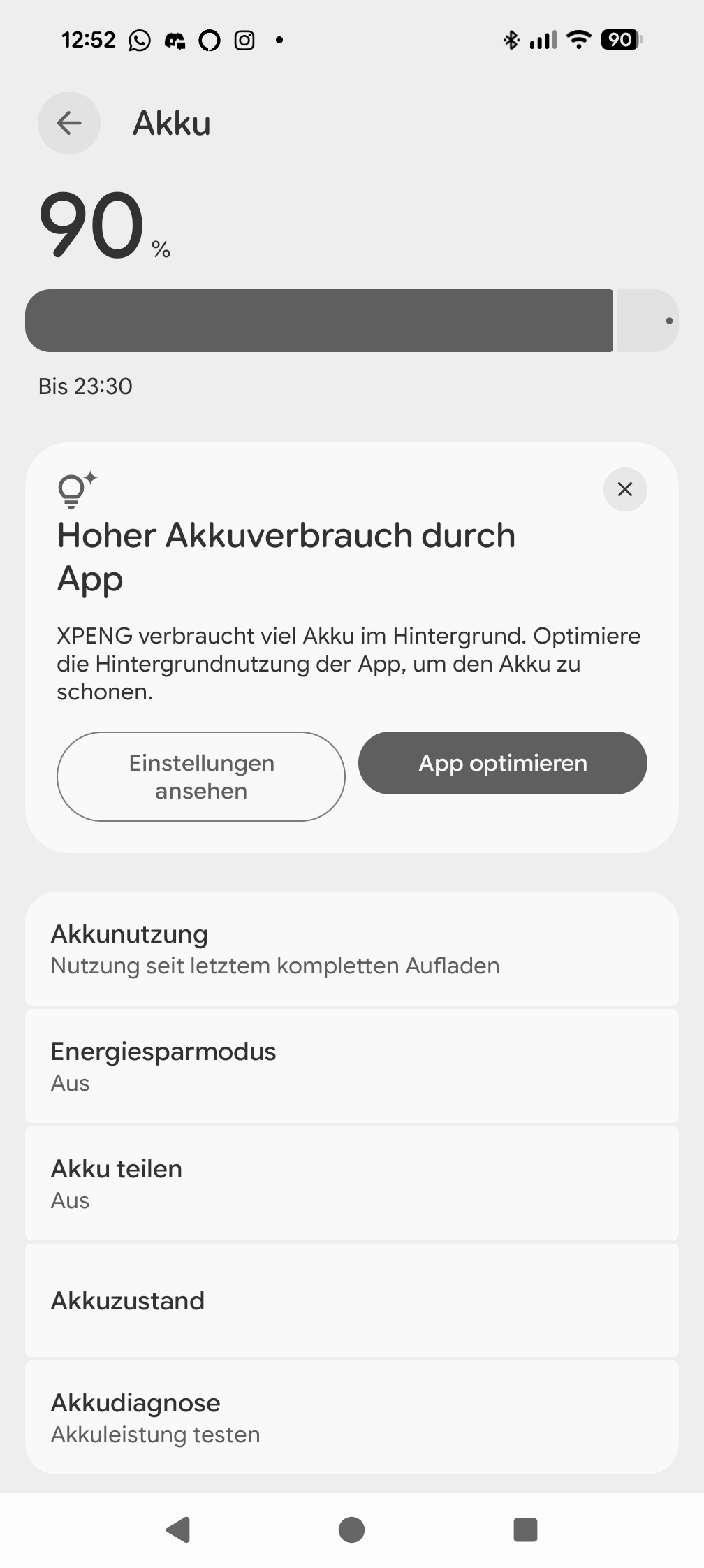Open recent apps from navigation bar
The width and height of the screenshot is (704, 1568).
click(x=525, y=1530)
